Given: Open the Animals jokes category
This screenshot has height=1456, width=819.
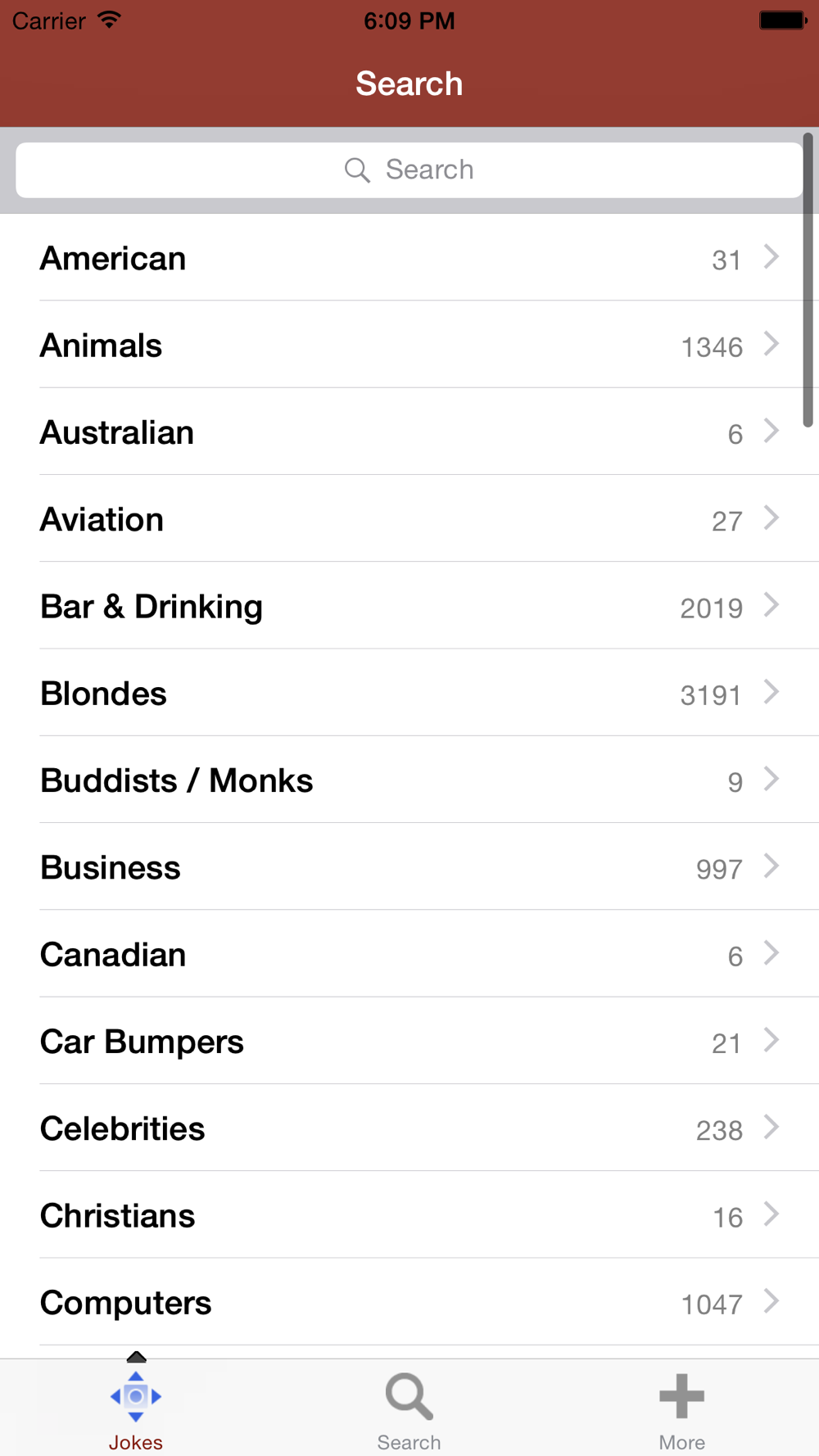Looking at the screenshot, I should (x=409, y=345).
